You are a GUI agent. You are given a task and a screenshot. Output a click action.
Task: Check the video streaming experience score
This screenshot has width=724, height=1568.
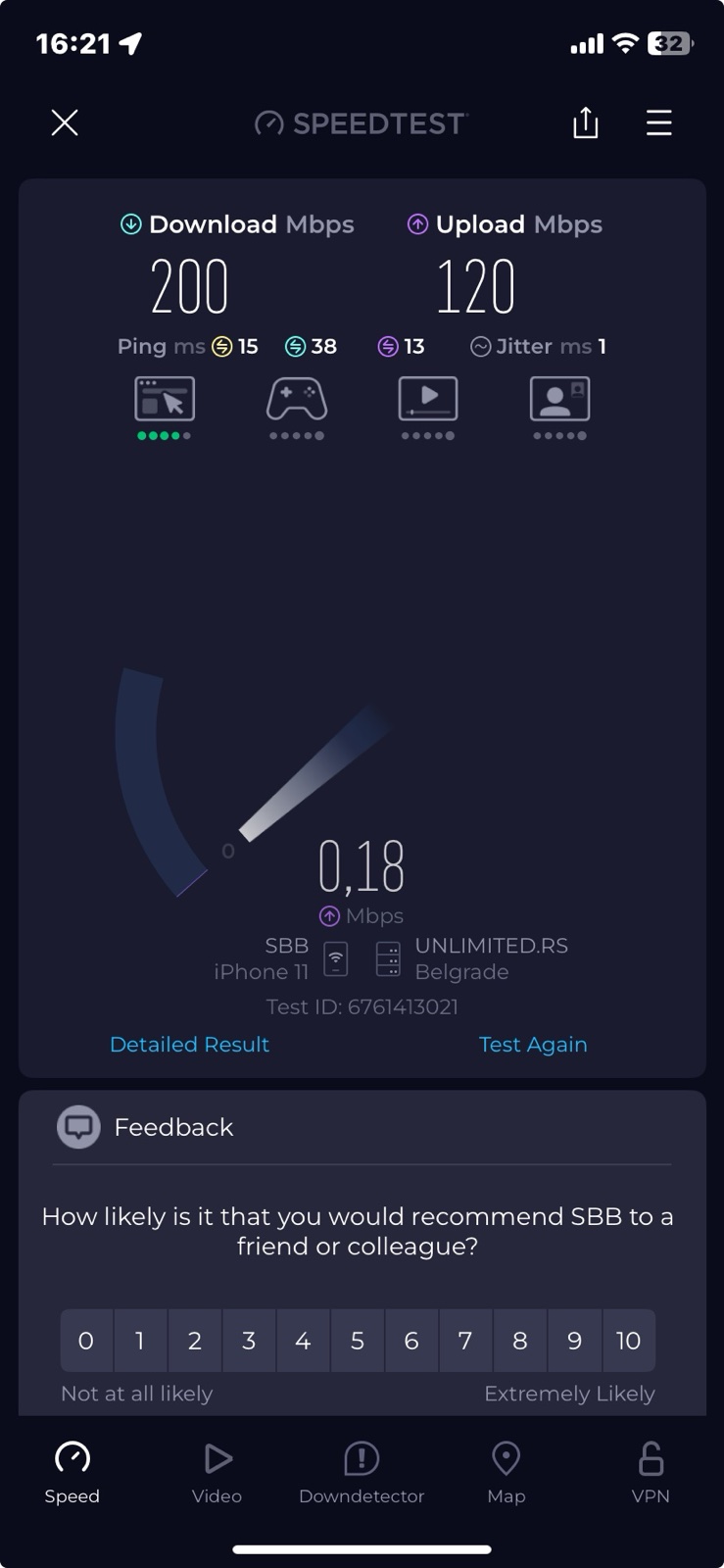pos(428,407)
